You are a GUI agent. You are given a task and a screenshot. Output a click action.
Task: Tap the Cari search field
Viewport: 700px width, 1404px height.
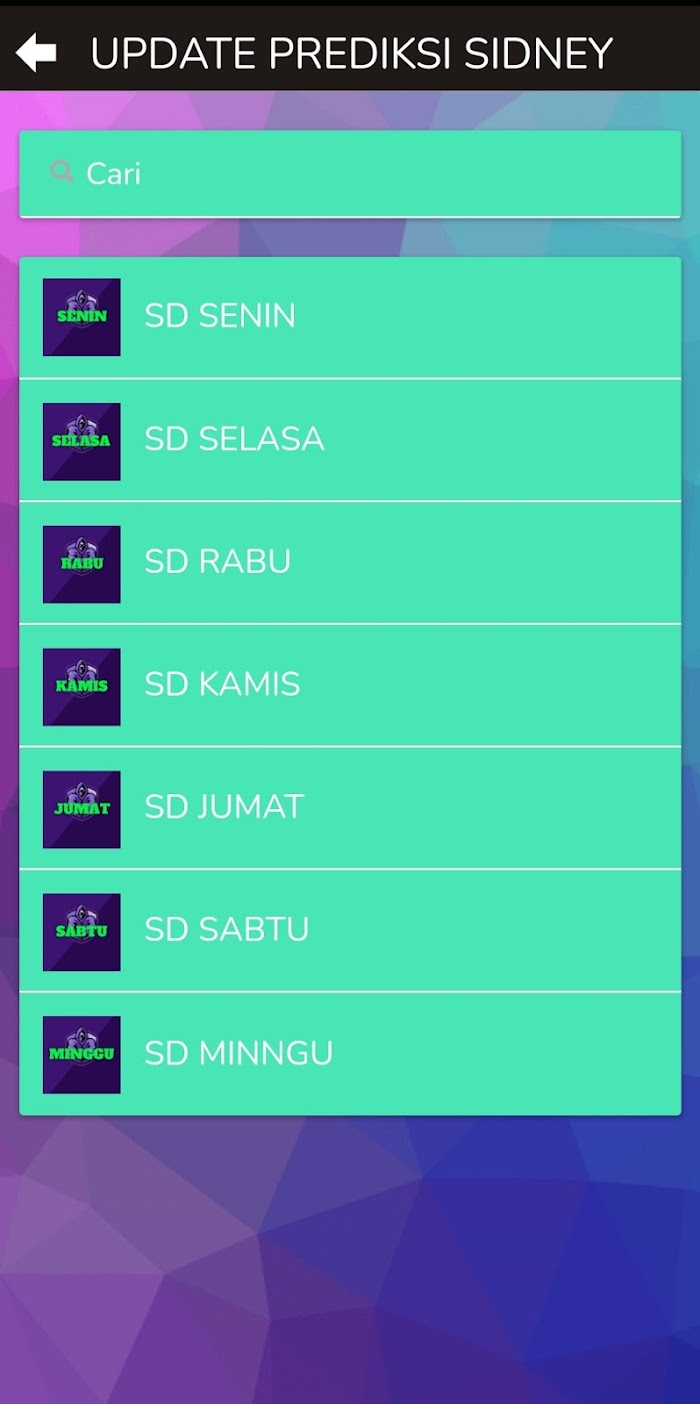pyautogui.click(x=350, y=174)
